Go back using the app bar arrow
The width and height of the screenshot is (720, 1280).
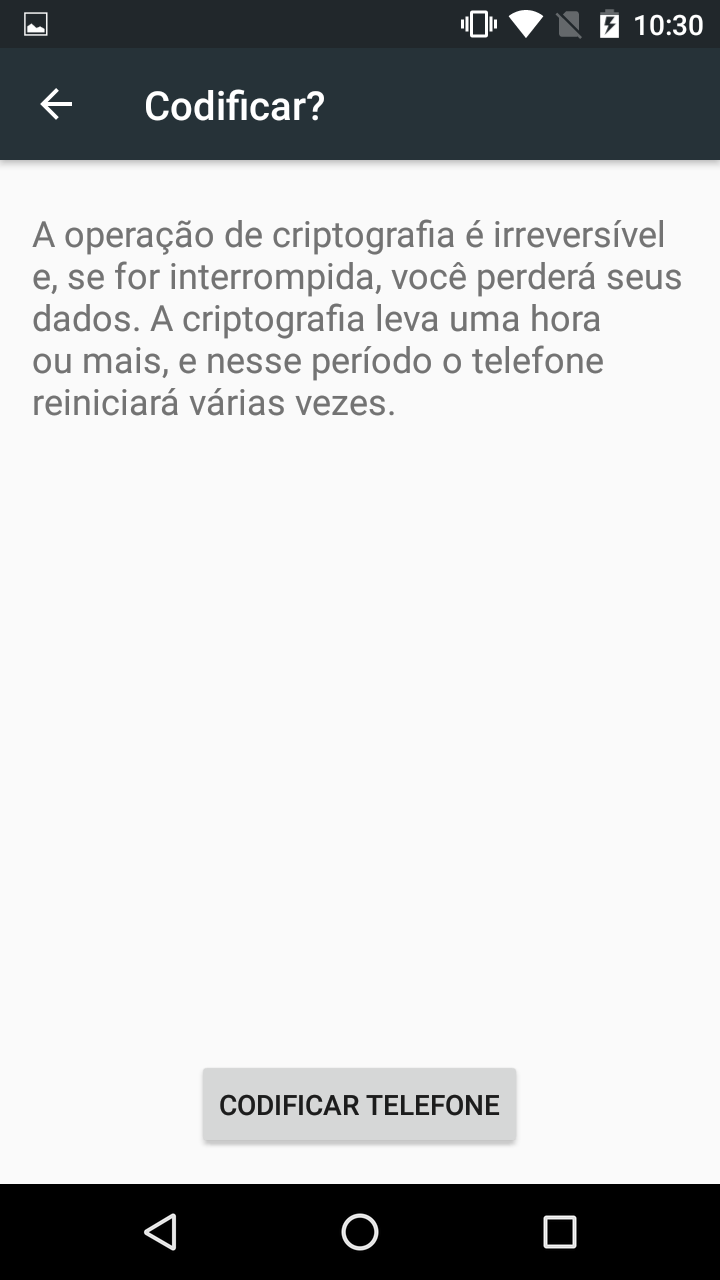56,104
